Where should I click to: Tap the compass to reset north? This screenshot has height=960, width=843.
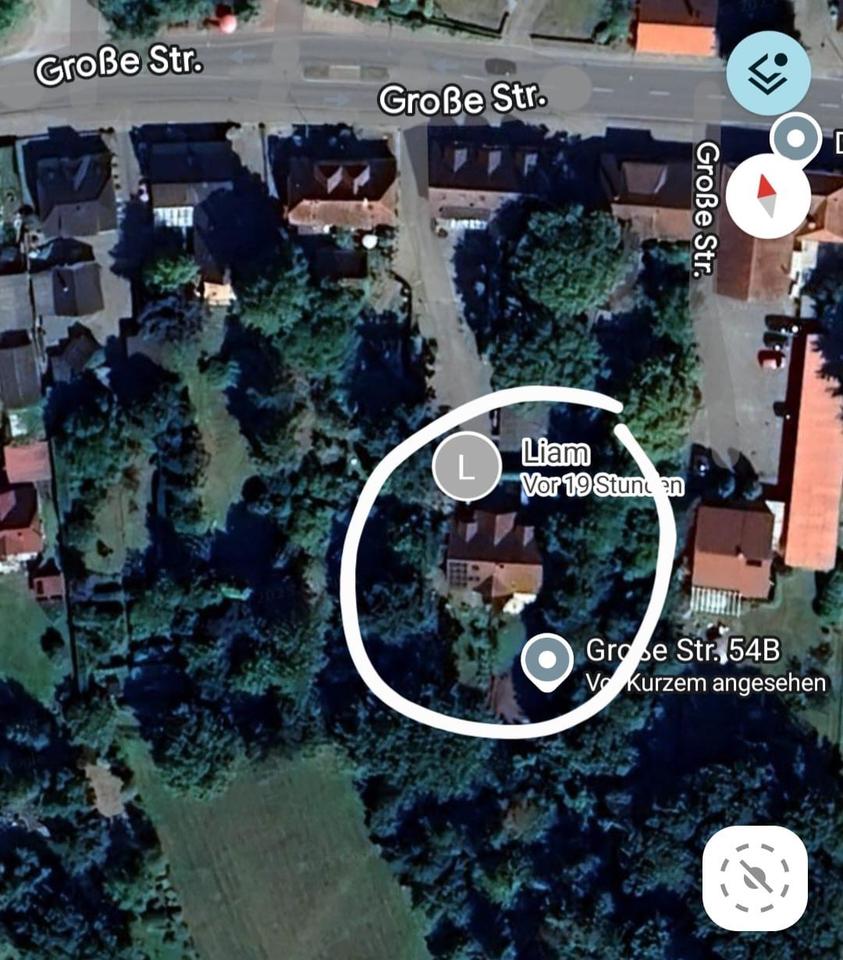pyautogui.click(x=768, y=195)
